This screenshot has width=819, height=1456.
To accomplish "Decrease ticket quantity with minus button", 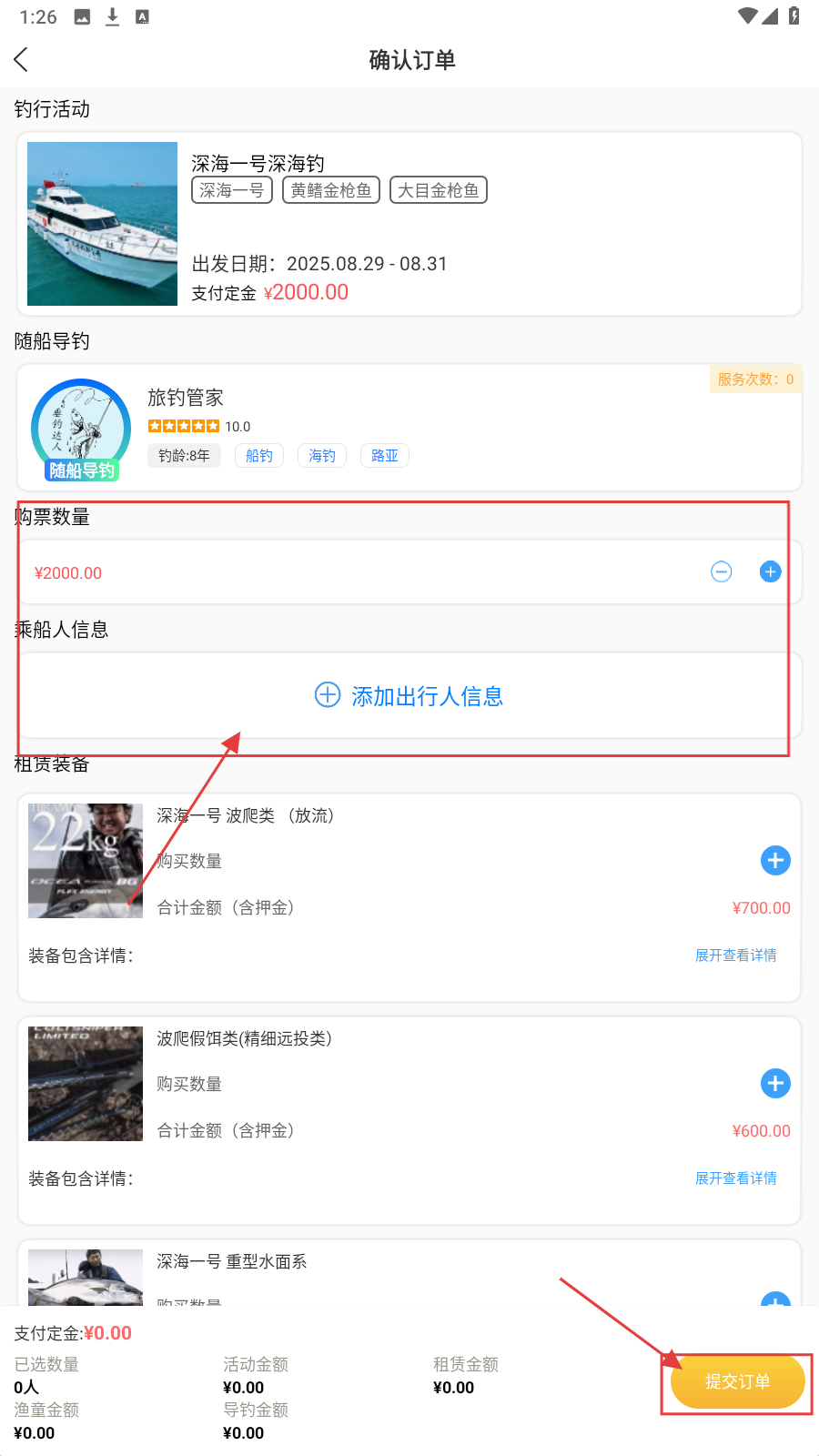I will 721,571.
